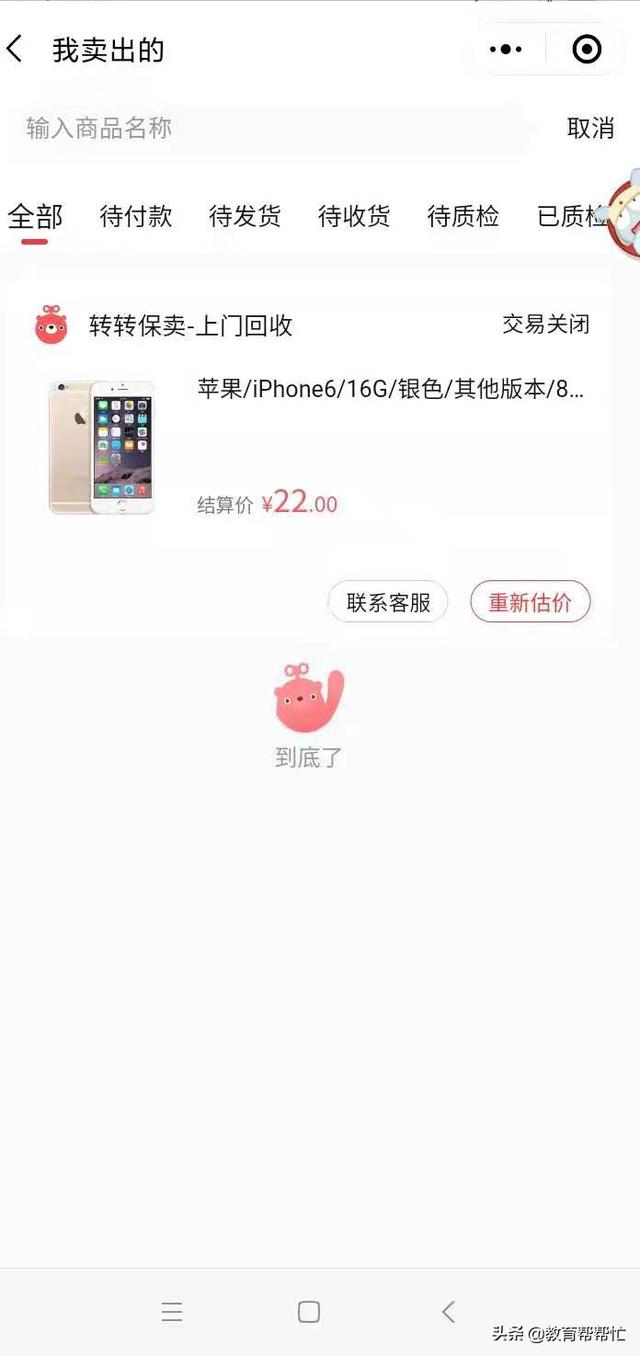Tap 重新估价 to re-estimate price
640x1356 pixels.
[530, 603]
